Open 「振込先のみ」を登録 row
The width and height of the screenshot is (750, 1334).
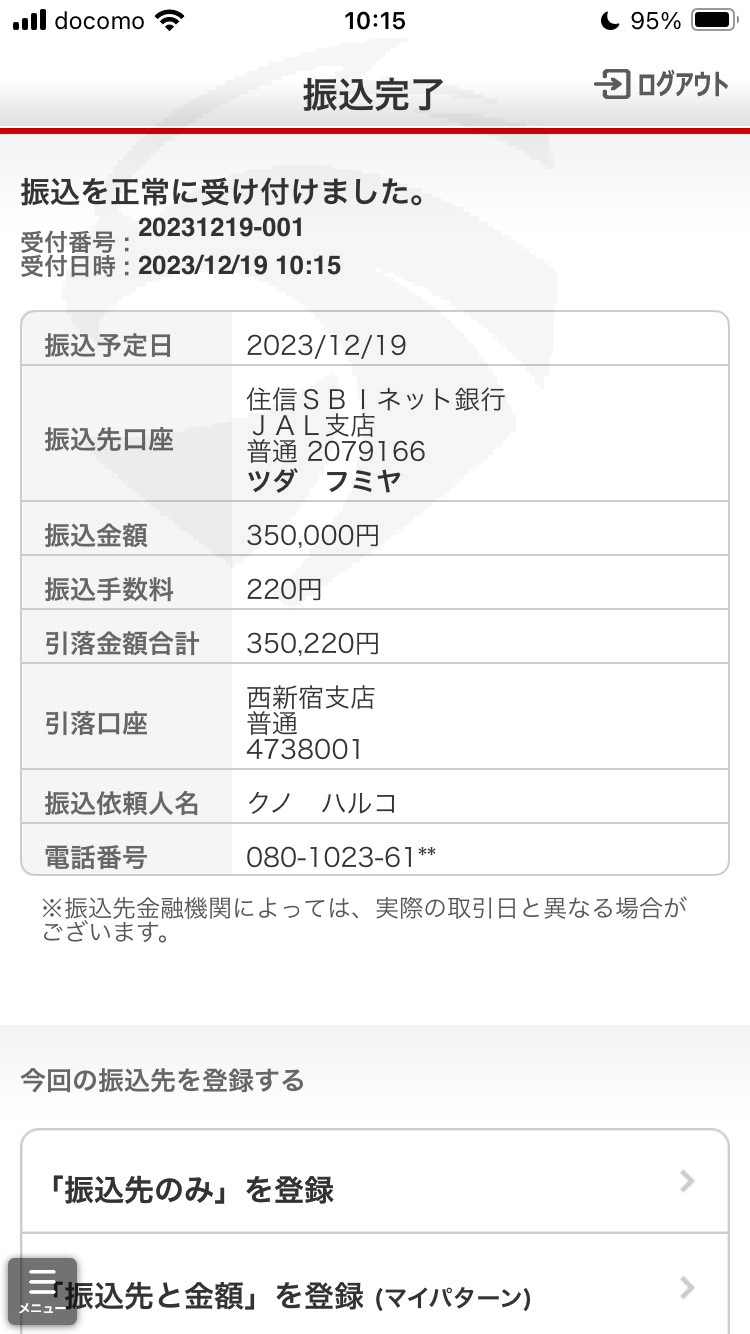(x=375, y=1182)
